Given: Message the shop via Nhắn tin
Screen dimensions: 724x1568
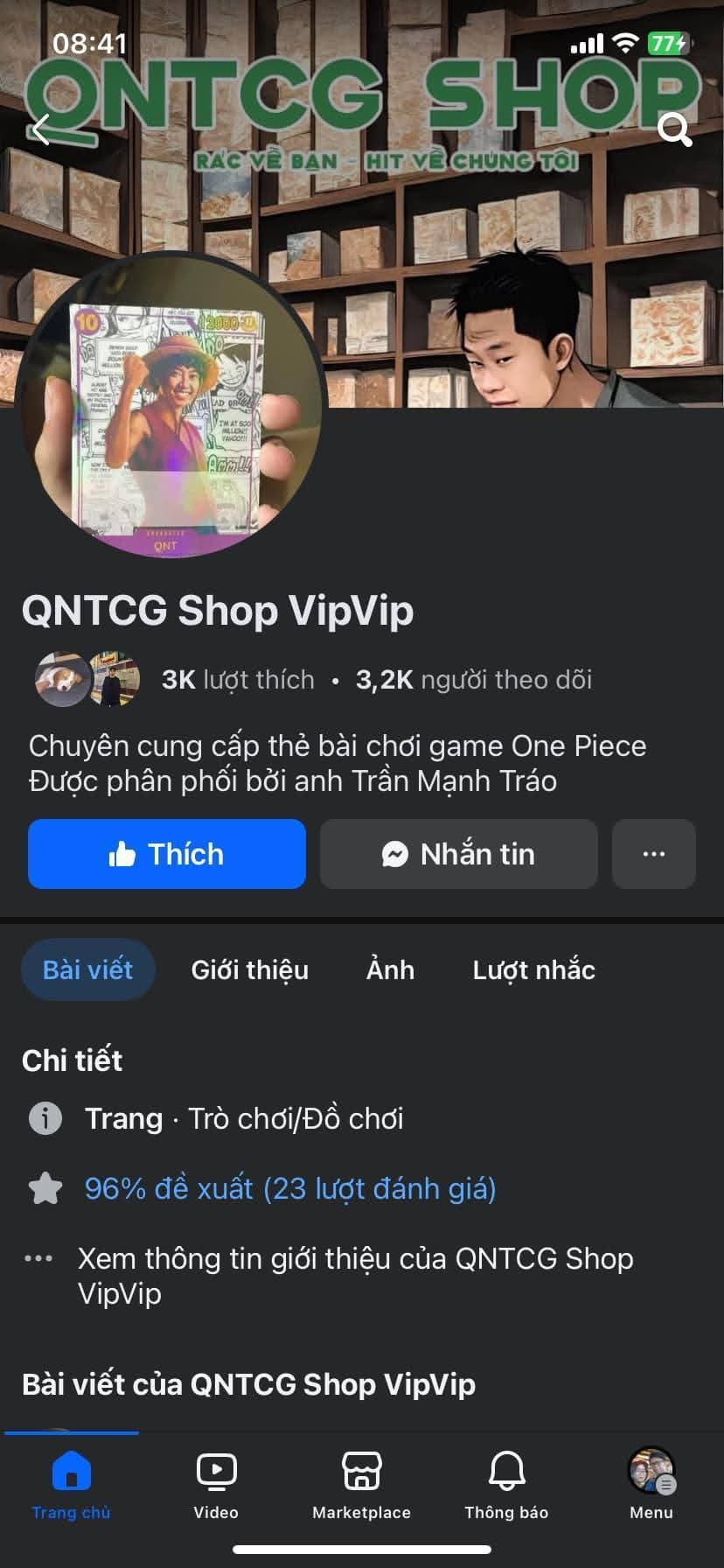Looking at the screenshot, I should pyautogui.click(x=458, y=854).
